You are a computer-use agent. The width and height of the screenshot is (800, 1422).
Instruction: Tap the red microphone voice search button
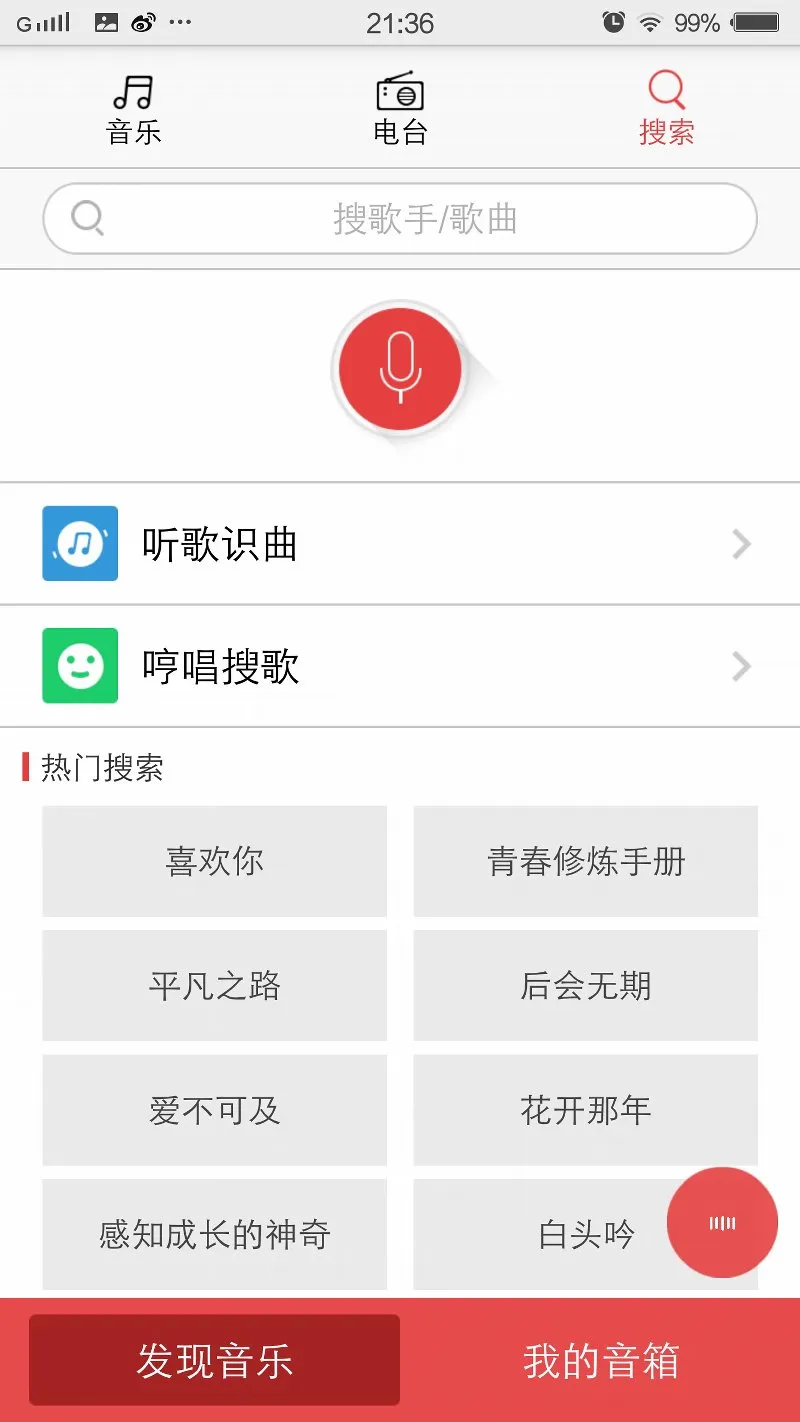(x=400, y=370)
